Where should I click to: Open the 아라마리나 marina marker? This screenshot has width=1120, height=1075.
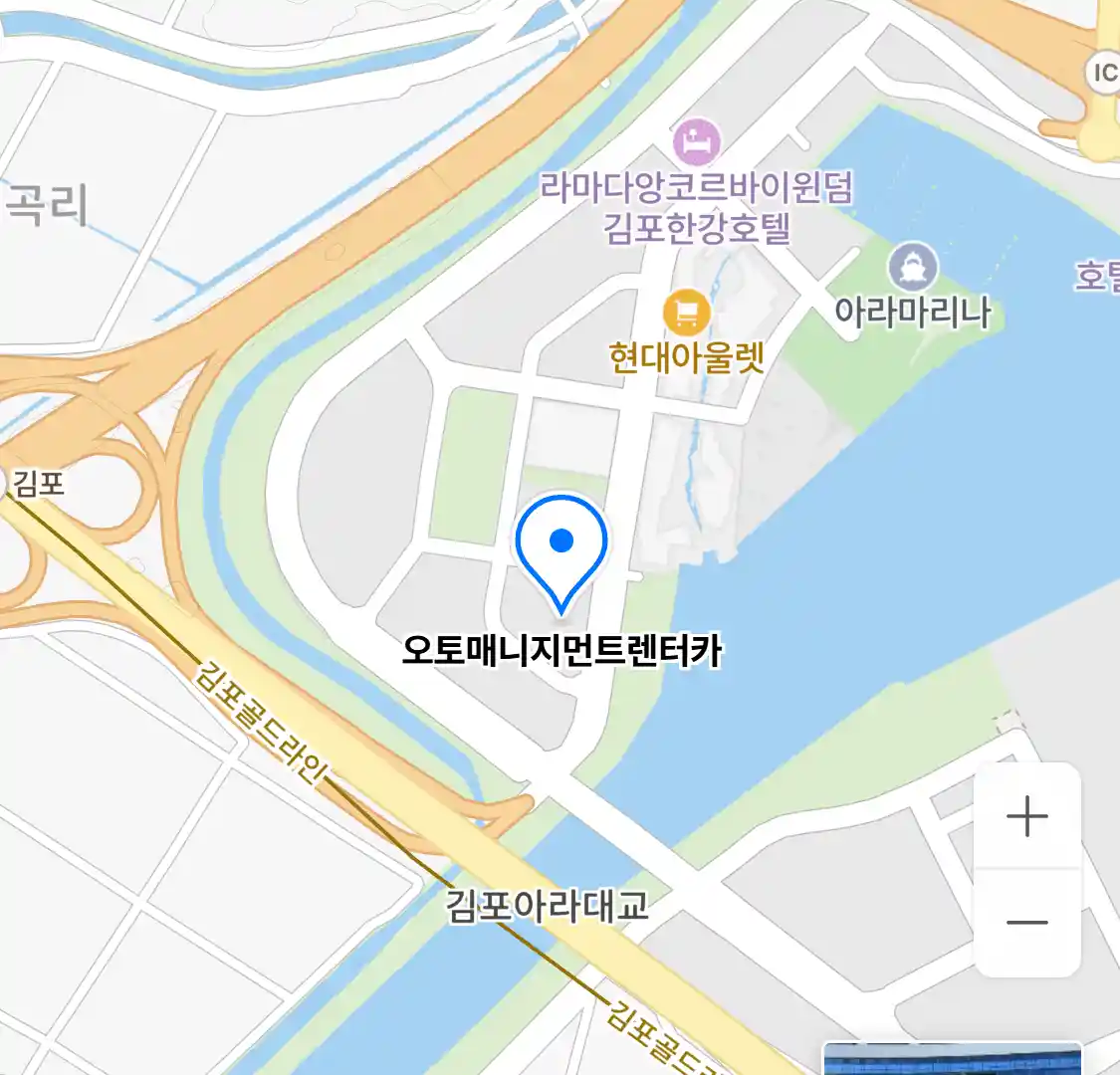pos(912,267)
